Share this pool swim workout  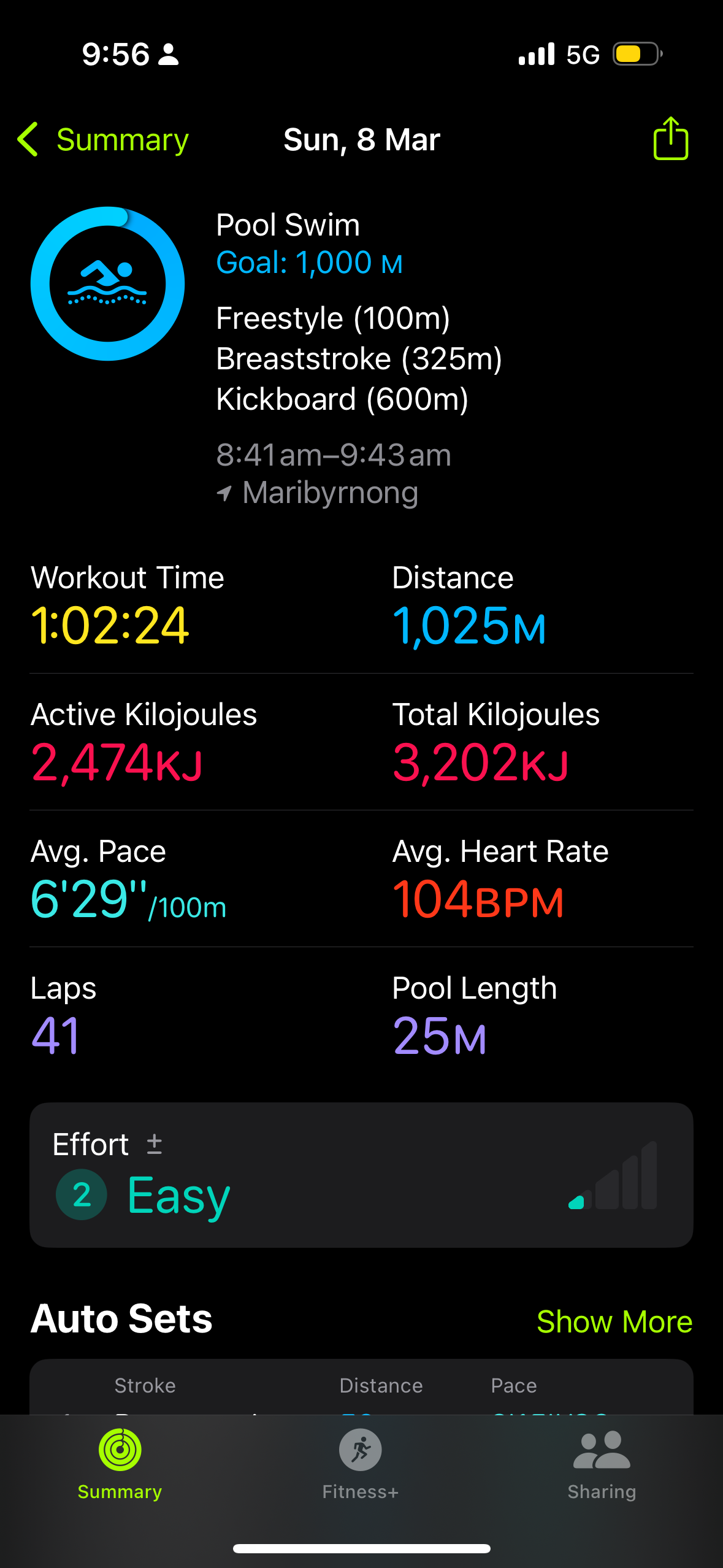670,139
